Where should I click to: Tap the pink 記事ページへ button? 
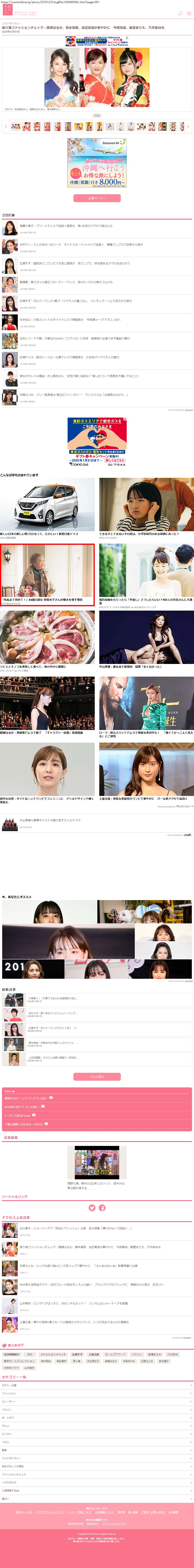pos(97,198)
